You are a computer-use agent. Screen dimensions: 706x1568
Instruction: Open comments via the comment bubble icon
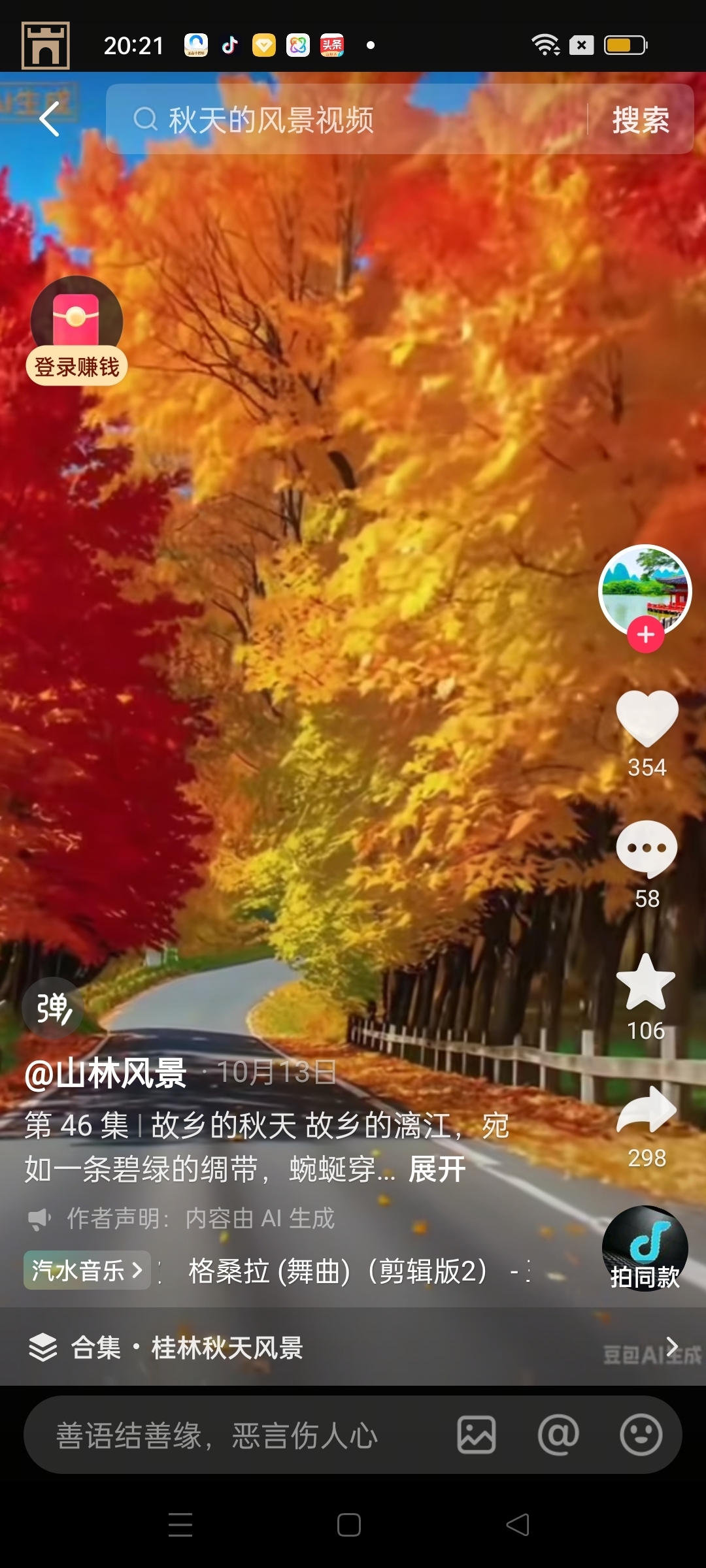tap(646, 849)
